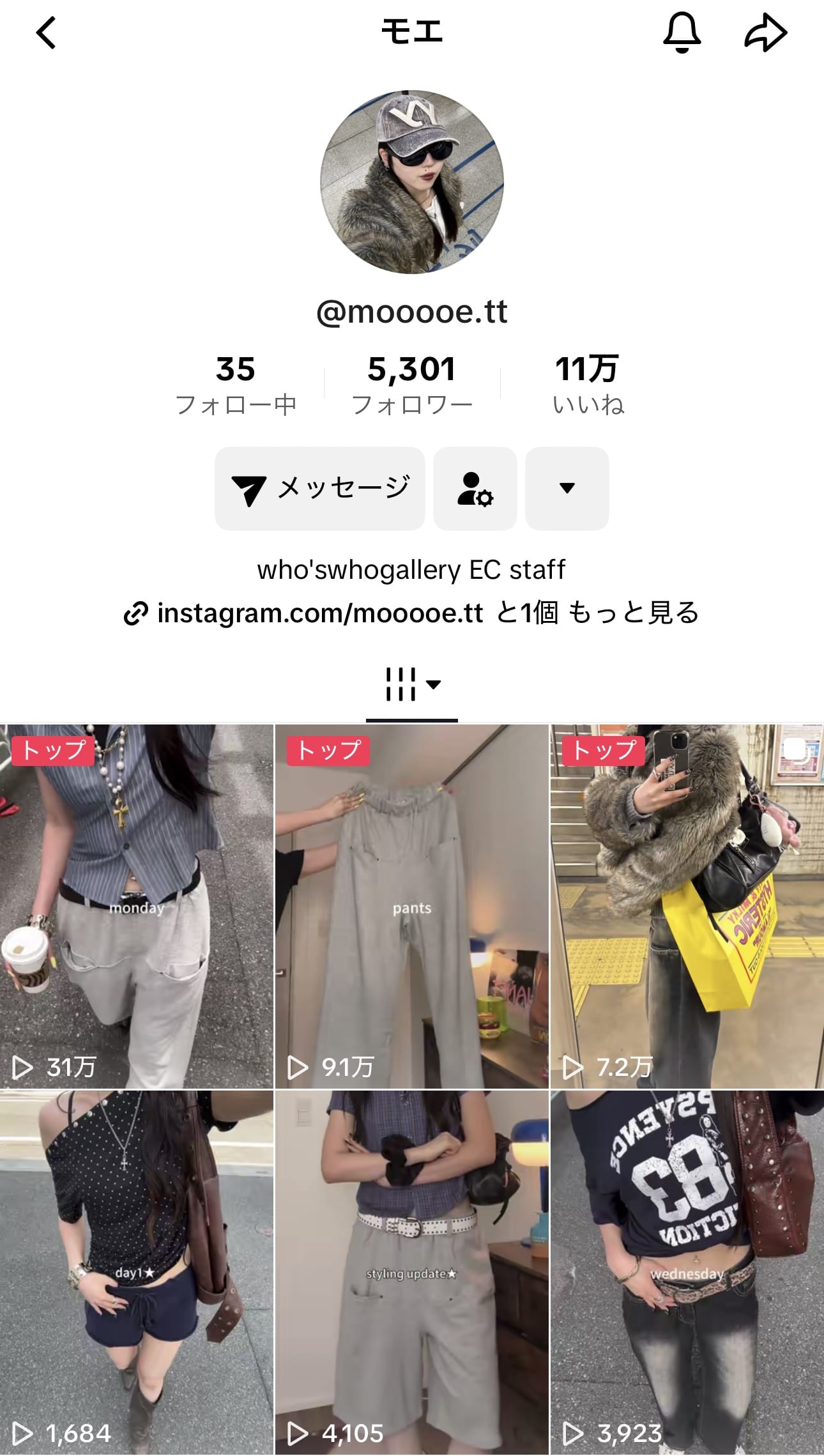This screenshot has width=824, height=1456.
Task: Play the 'styling update' video with 4,105 views
Action: point(412,1273)
